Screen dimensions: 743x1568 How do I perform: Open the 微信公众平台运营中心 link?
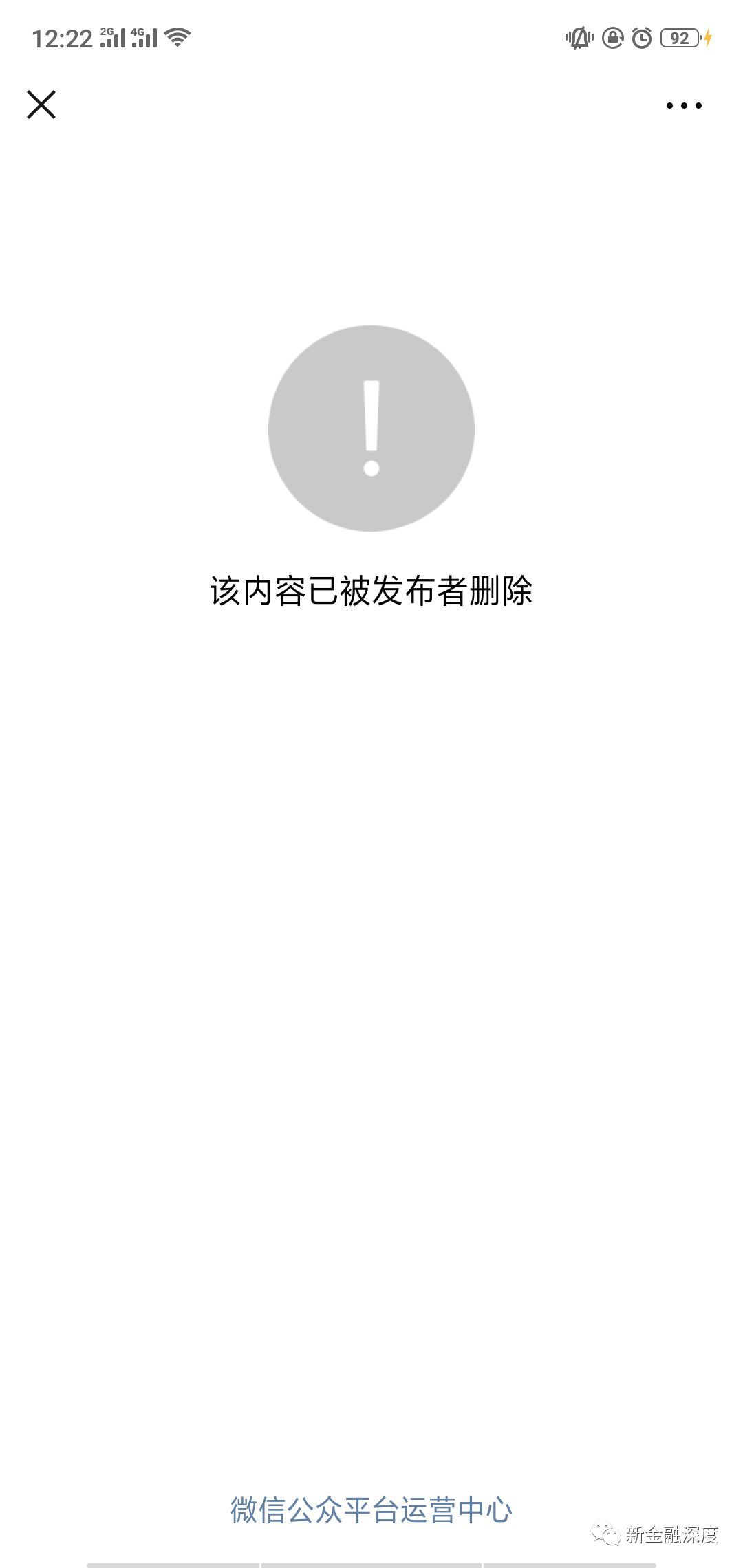pos(371,1510)
